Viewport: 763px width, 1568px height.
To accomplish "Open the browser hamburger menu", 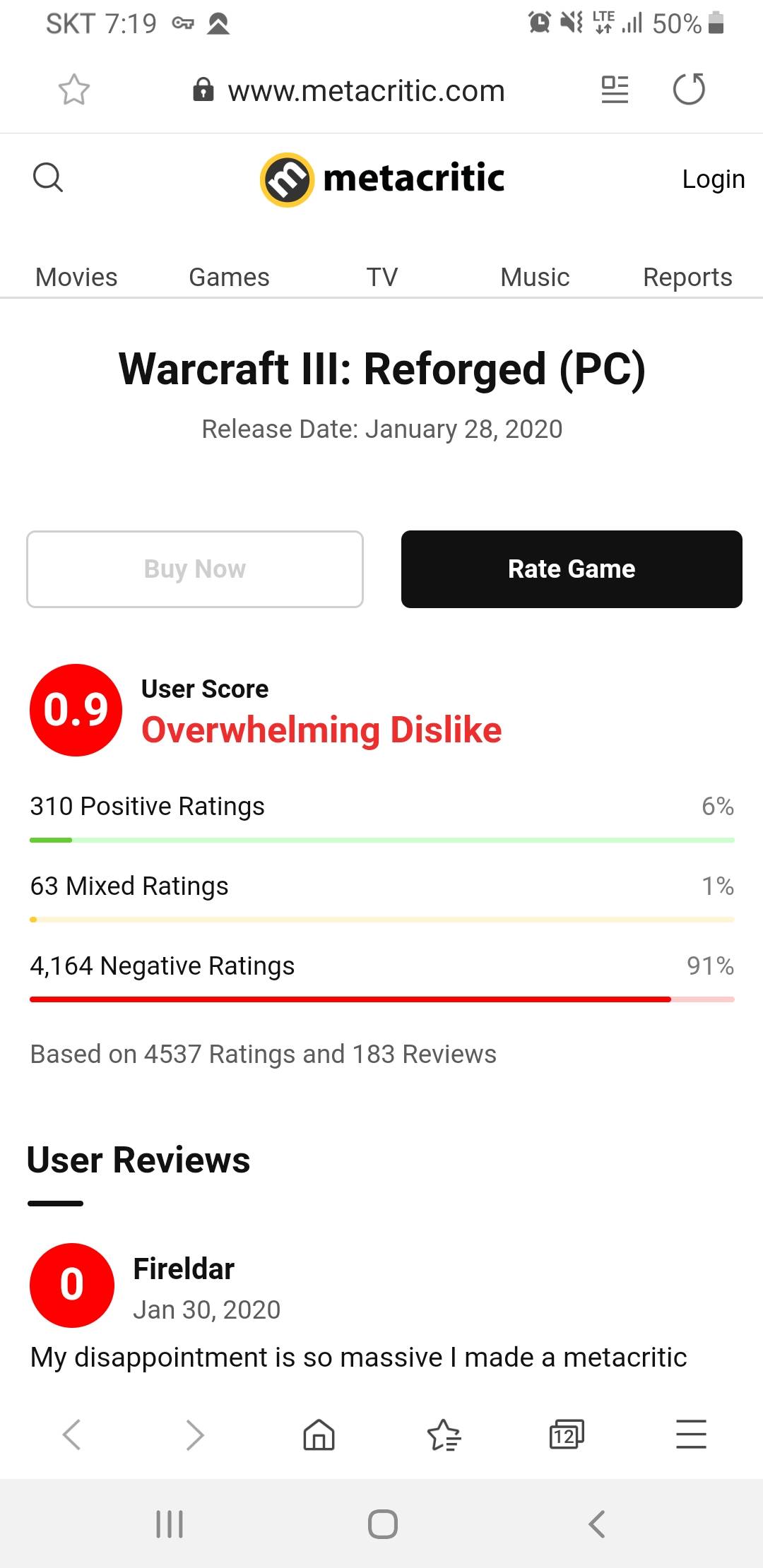I will click(x=691, y=1435).
